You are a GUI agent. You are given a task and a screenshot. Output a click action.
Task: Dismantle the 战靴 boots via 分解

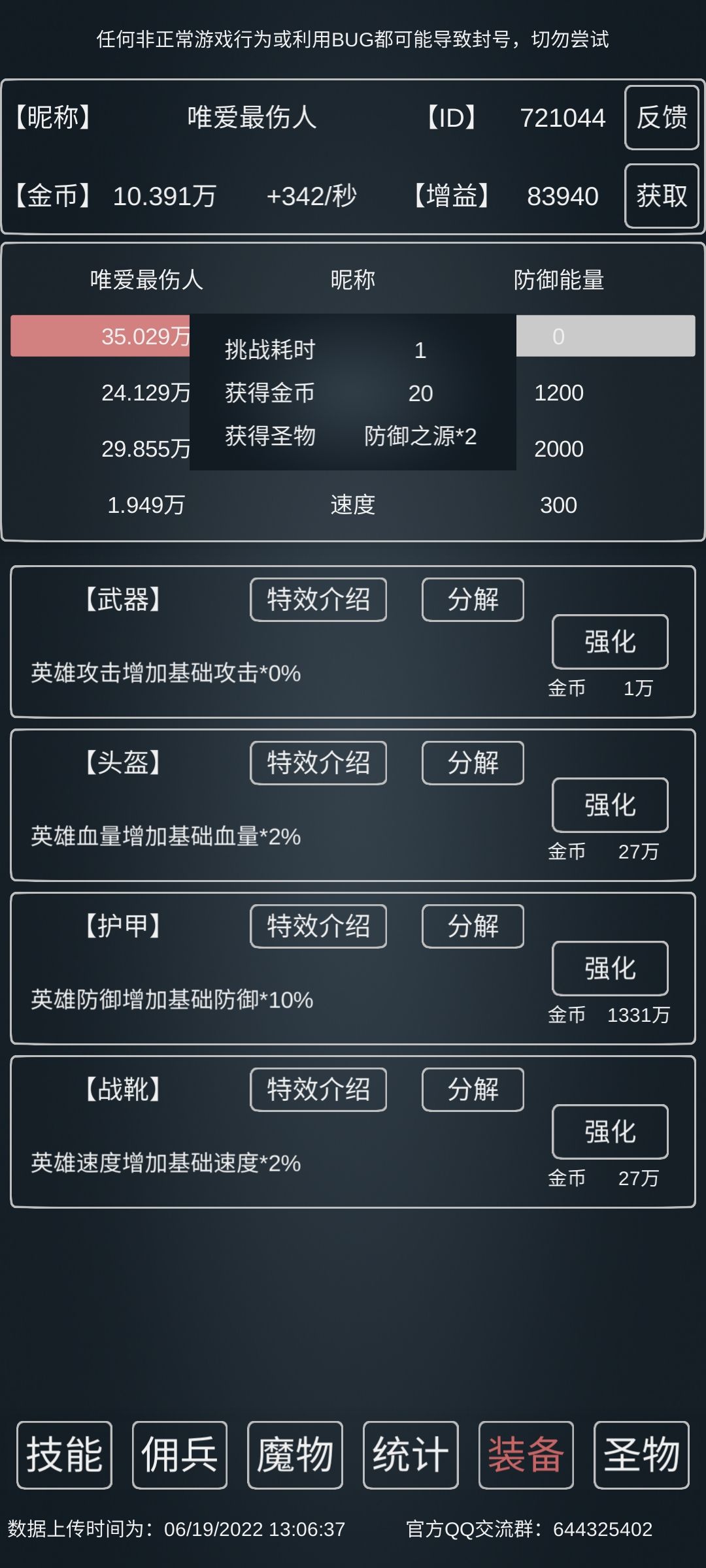click(472, 1089)
